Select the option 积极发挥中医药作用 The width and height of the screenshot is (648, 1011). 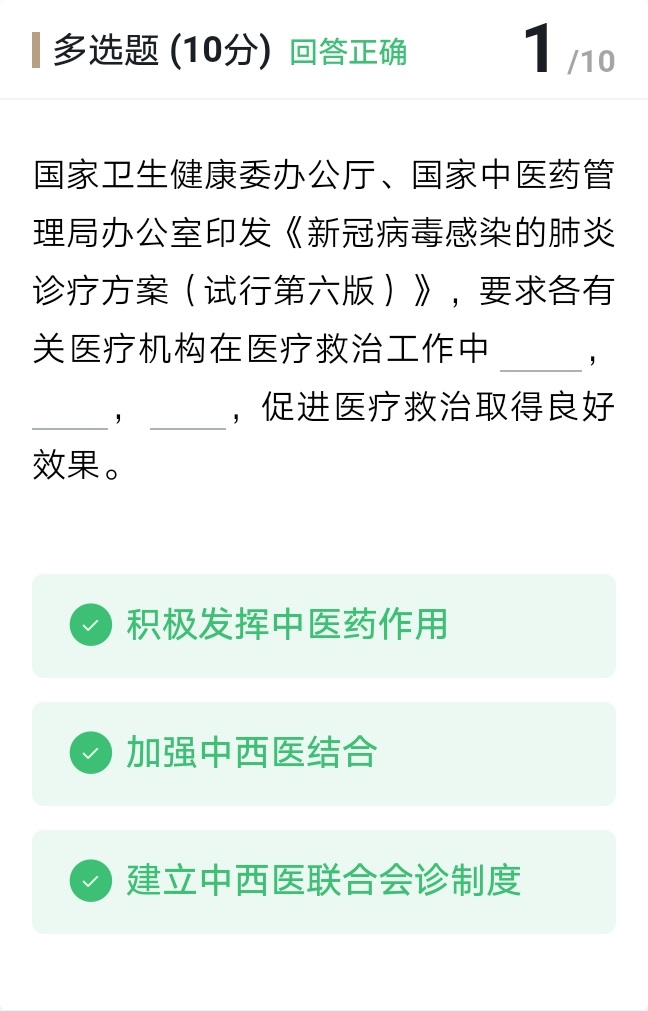click(323, 626)
